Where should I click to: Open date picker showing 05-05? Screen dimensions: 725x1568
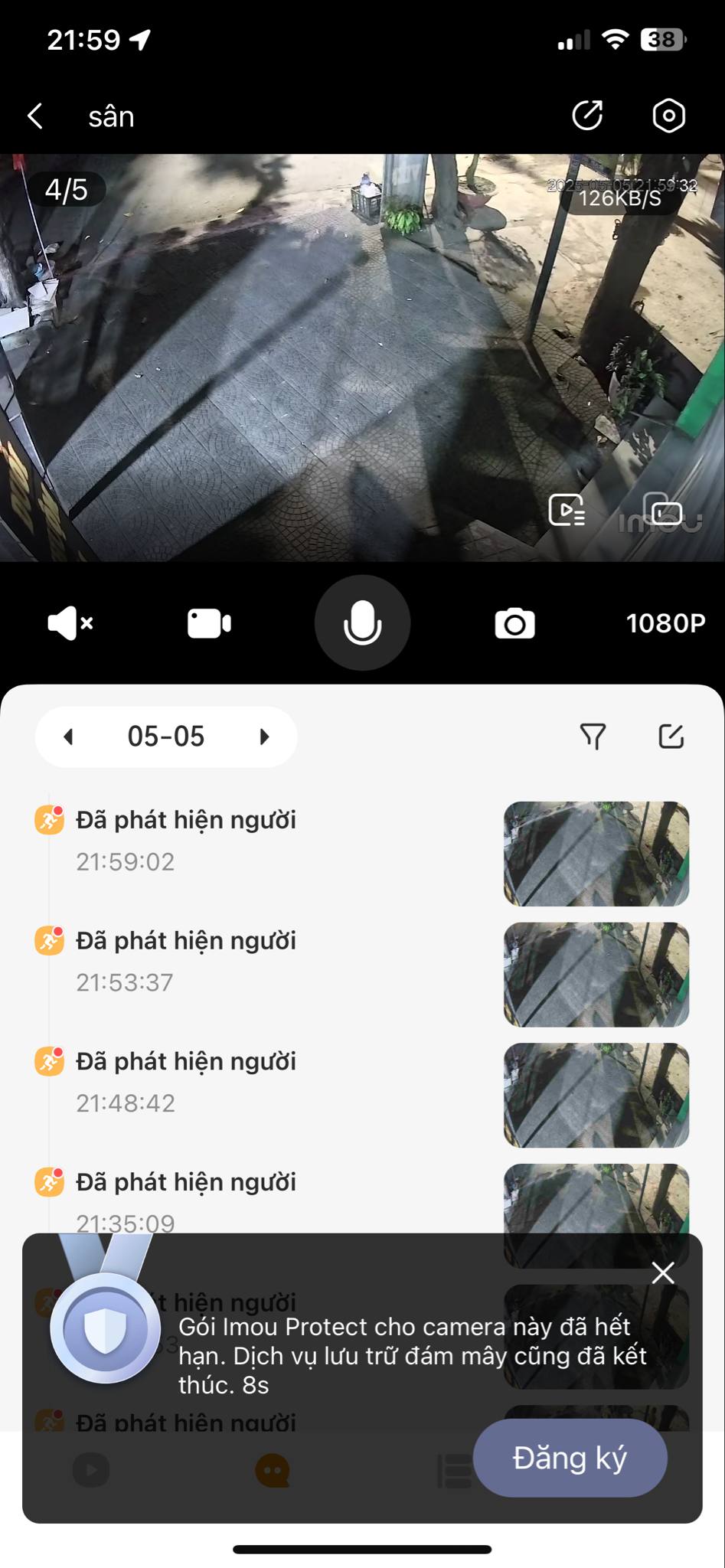pyautogui.click(x=166, y=737)
